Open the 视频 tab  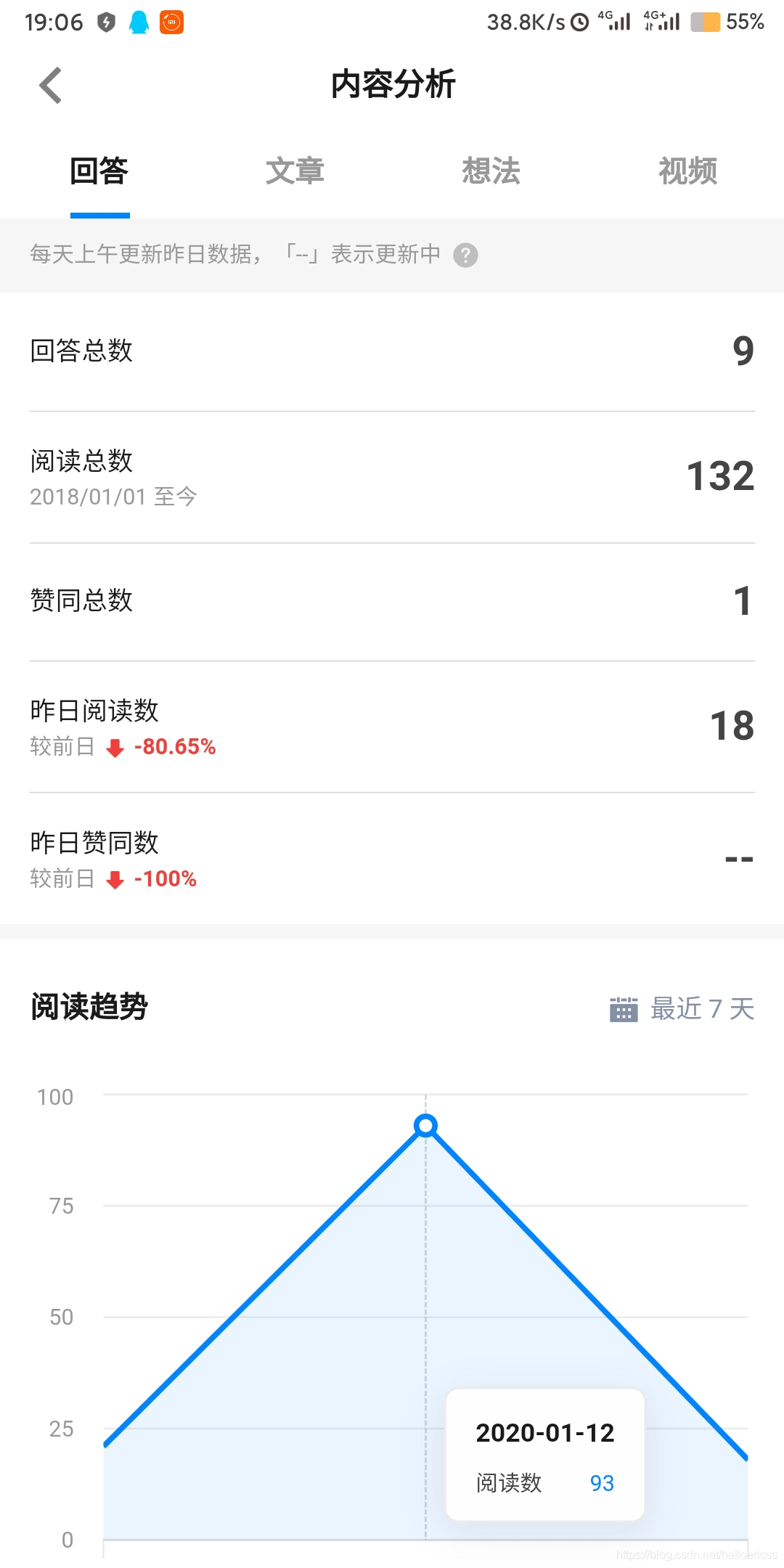click(687, 171)
